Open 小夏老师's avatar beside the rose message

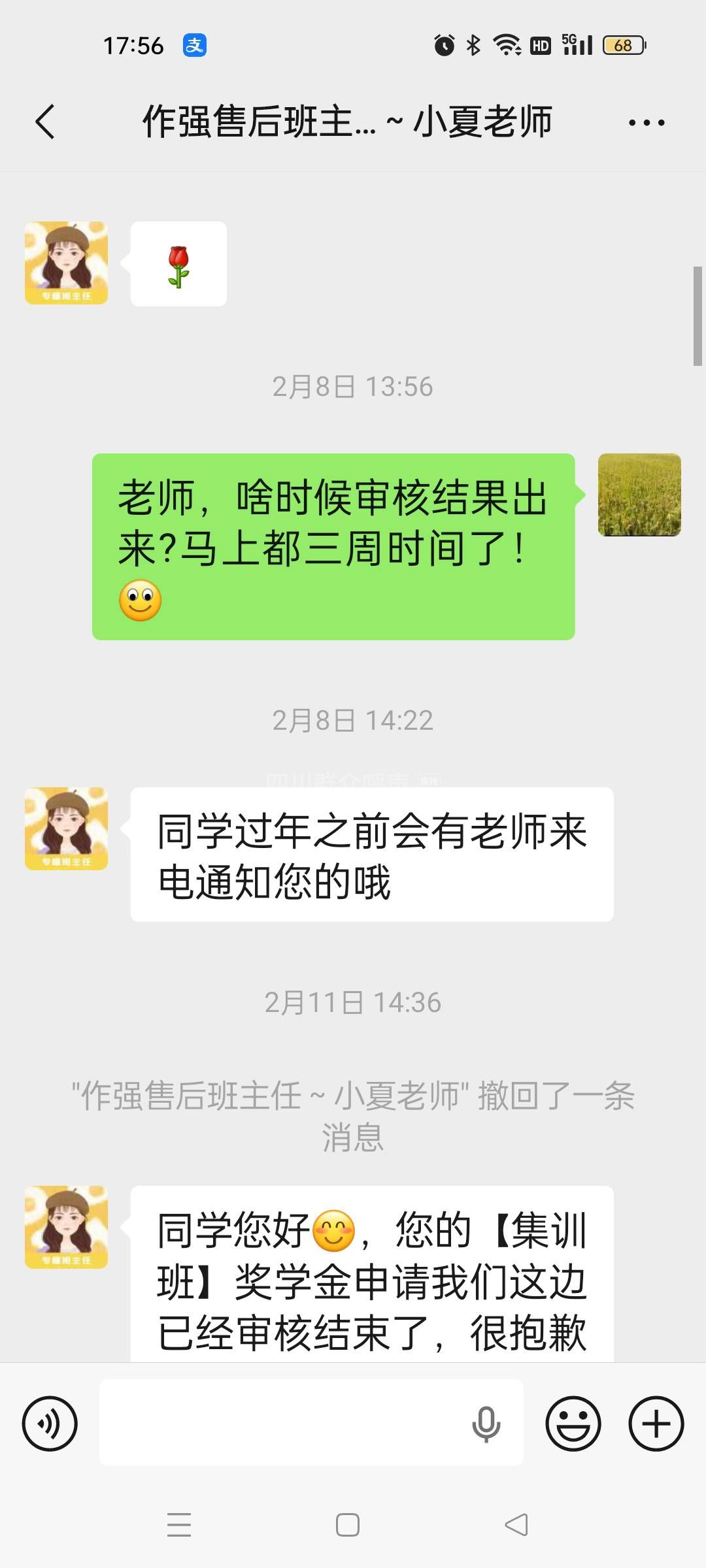tap(66, 263)
